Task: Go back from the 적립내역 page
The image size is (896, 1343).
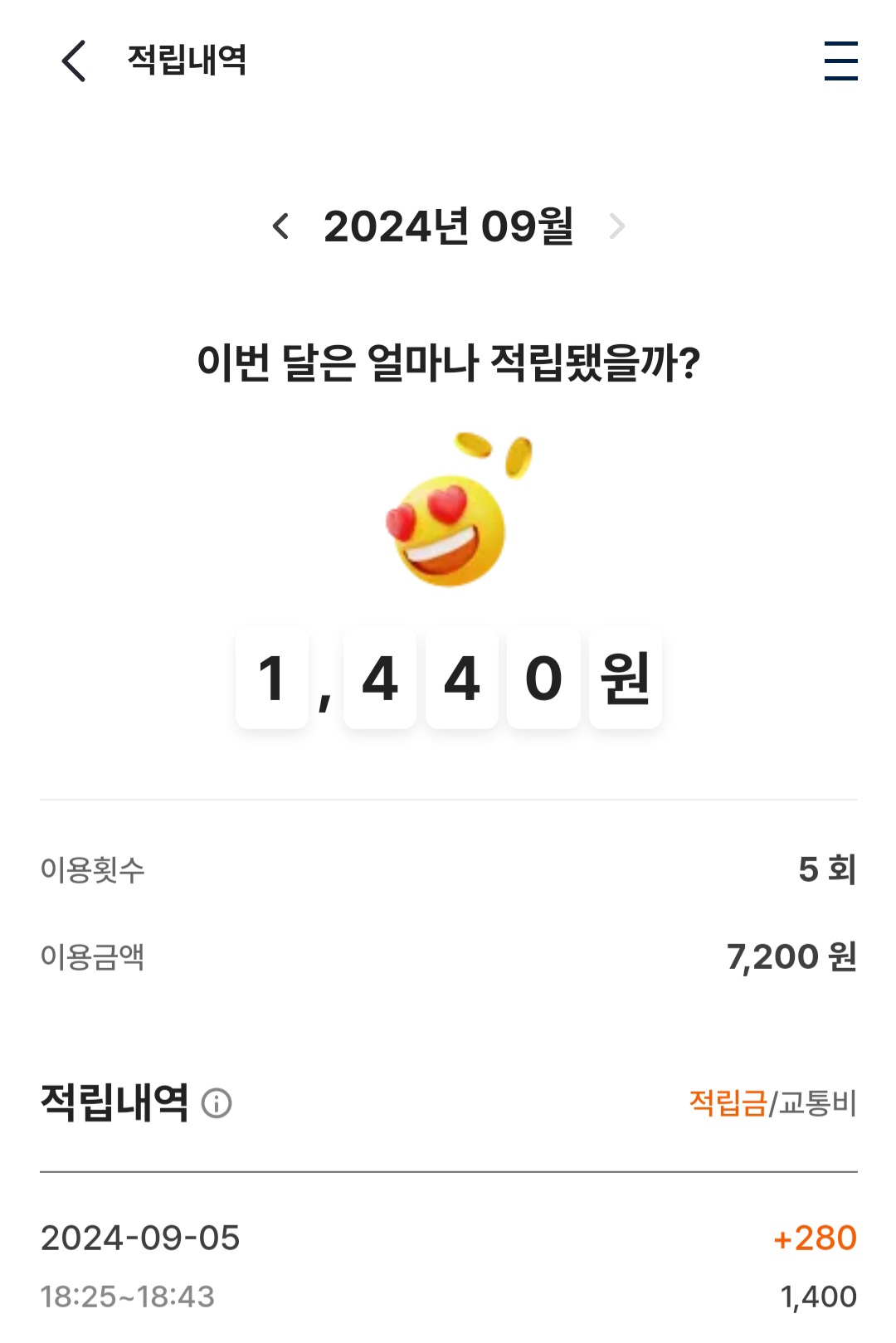Action: [74, 61]
